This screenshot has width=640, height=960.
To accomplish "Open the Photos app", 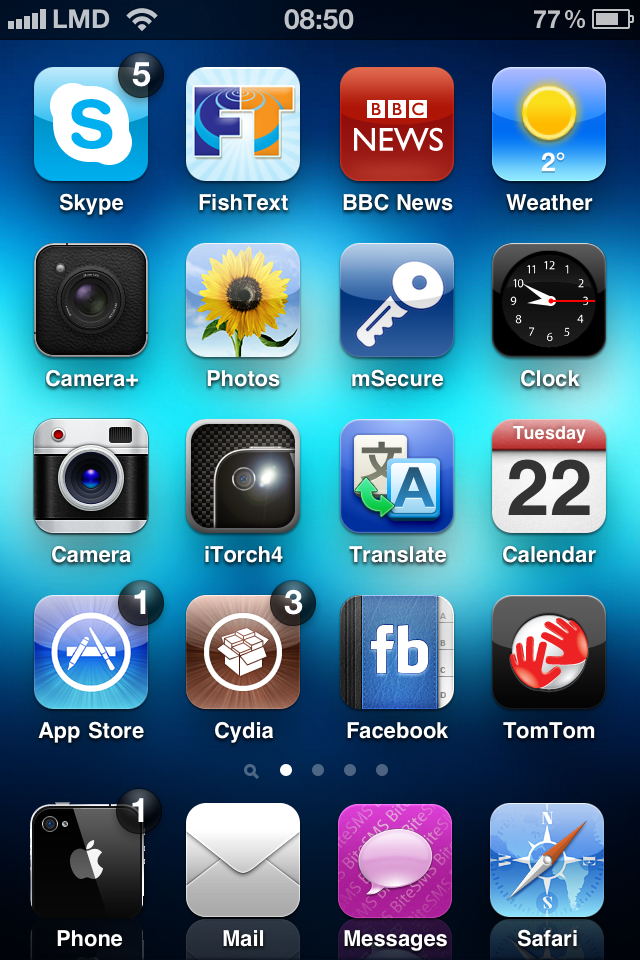I will click(x=243, y=300).
